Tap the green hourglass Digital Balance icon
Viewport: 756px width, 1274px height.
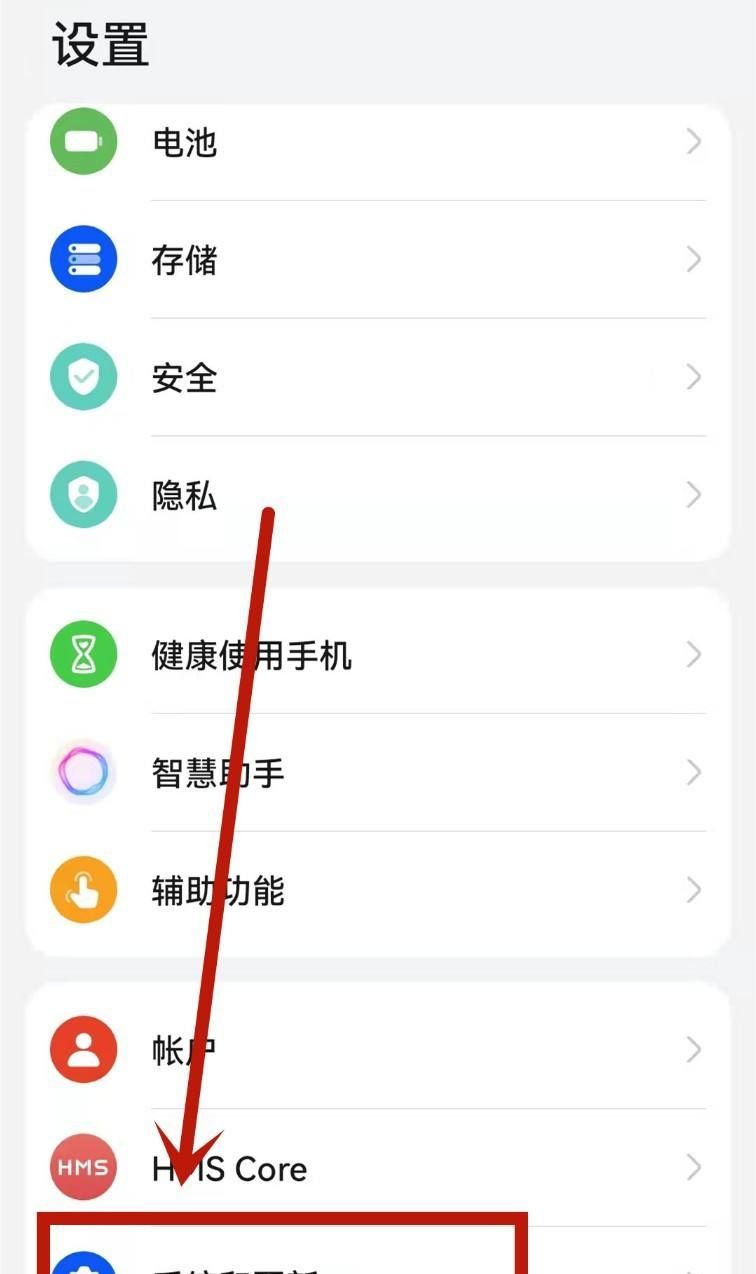point(83,654)
